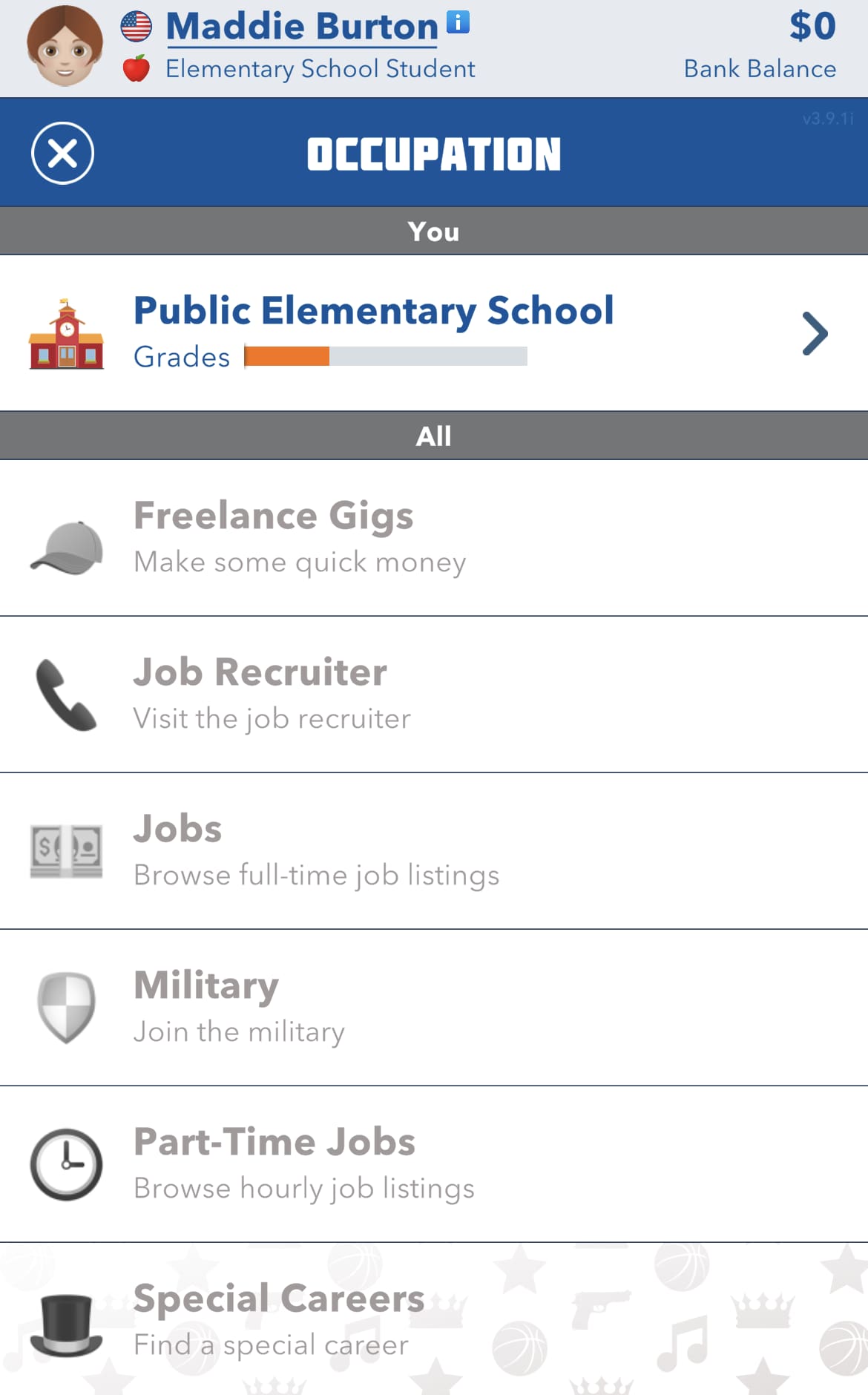Switch to the Occupation title bar

point(434,152)
